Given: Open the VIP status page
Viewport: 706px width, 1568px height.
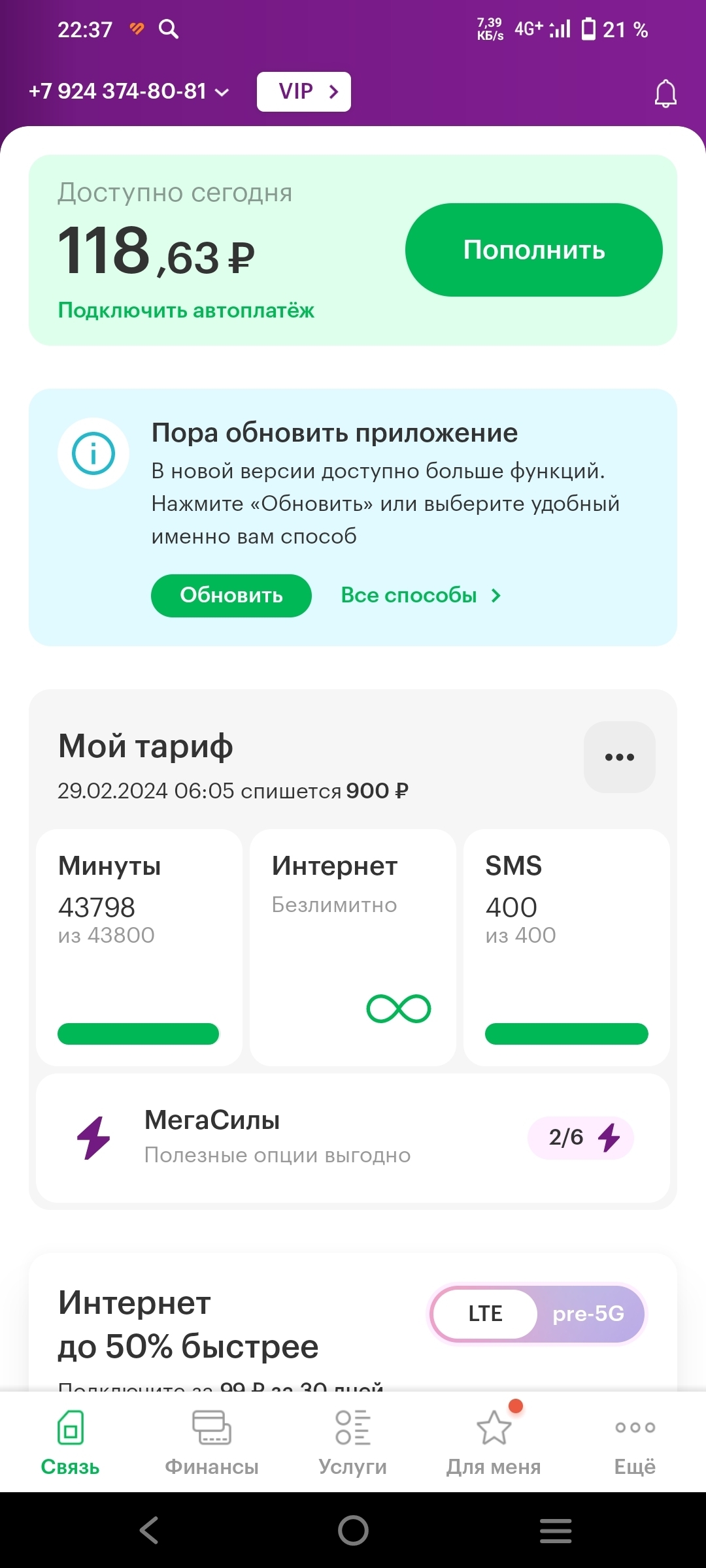Looking at the screenshot, I should coord(304,91).
